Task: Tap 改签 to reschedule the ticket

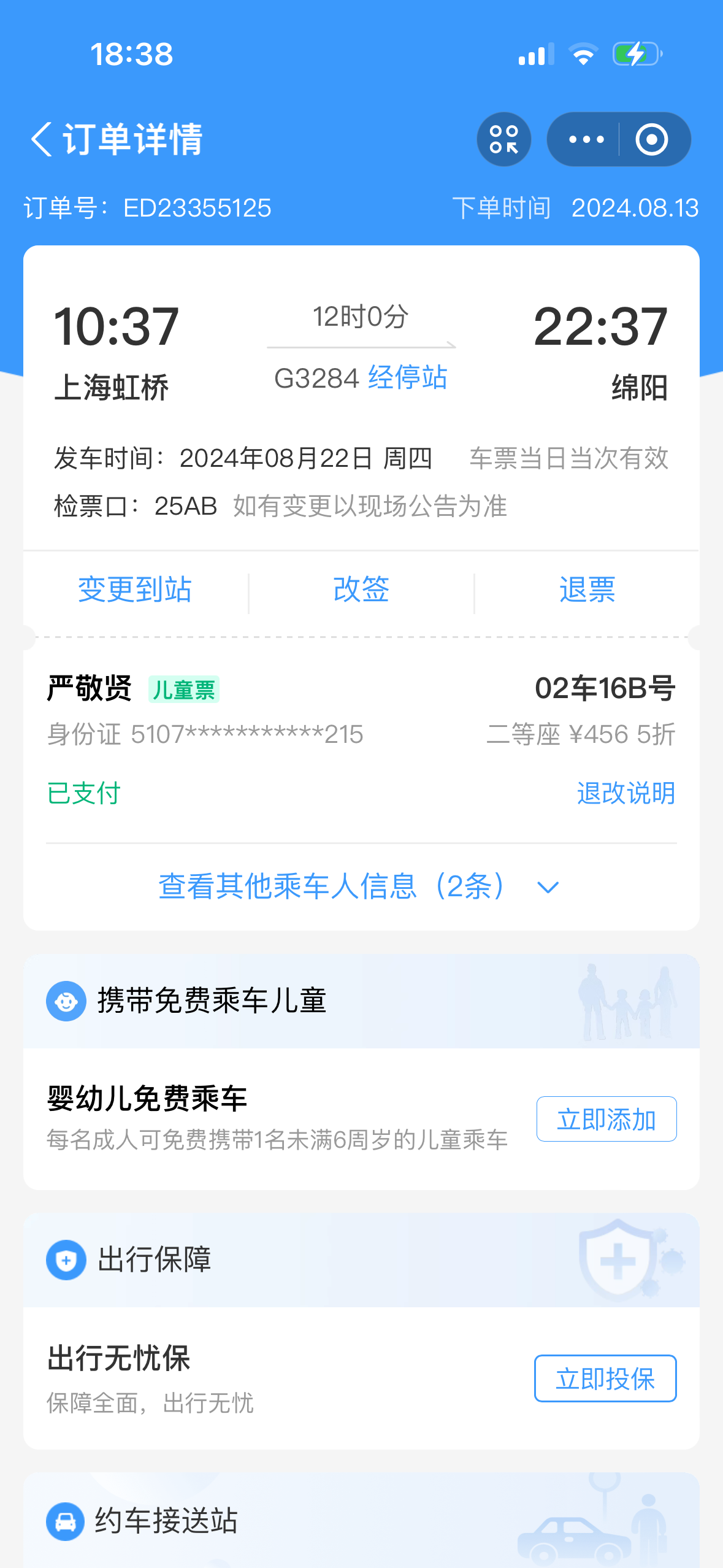Action: point(361,590)
